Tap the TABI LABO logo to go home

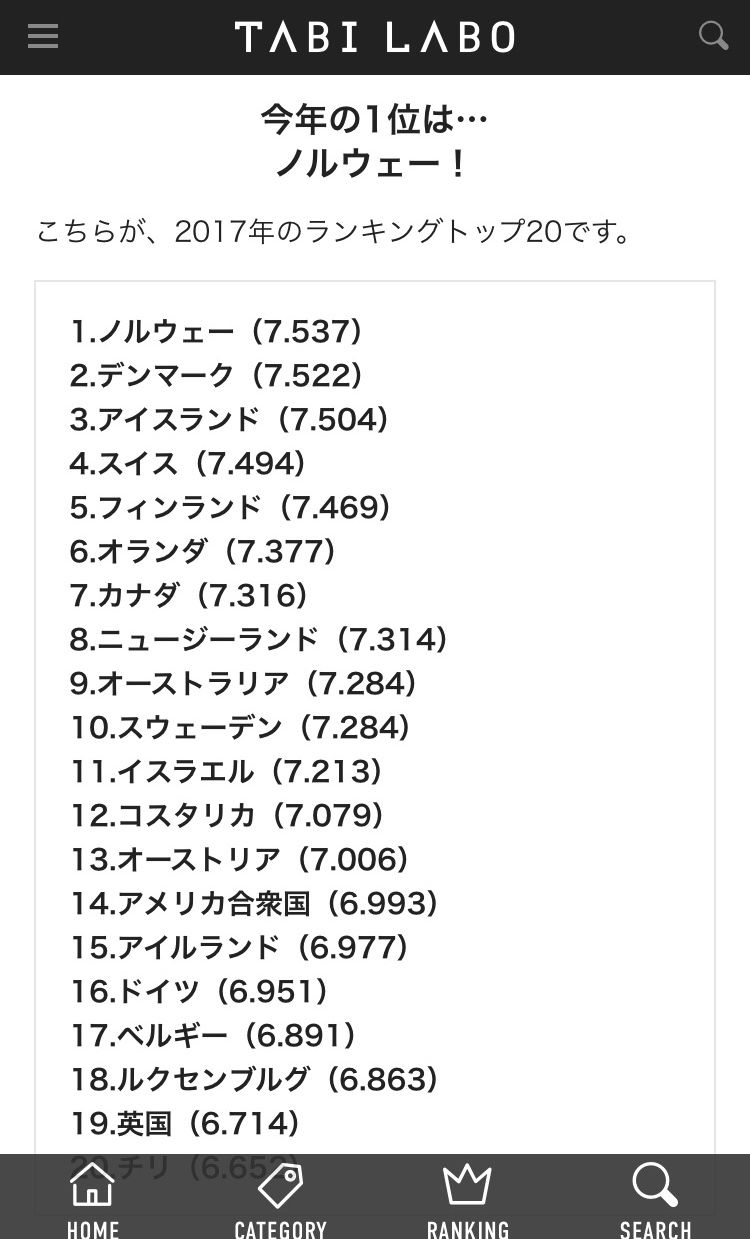pyautogui.click(x=375, y=37)
